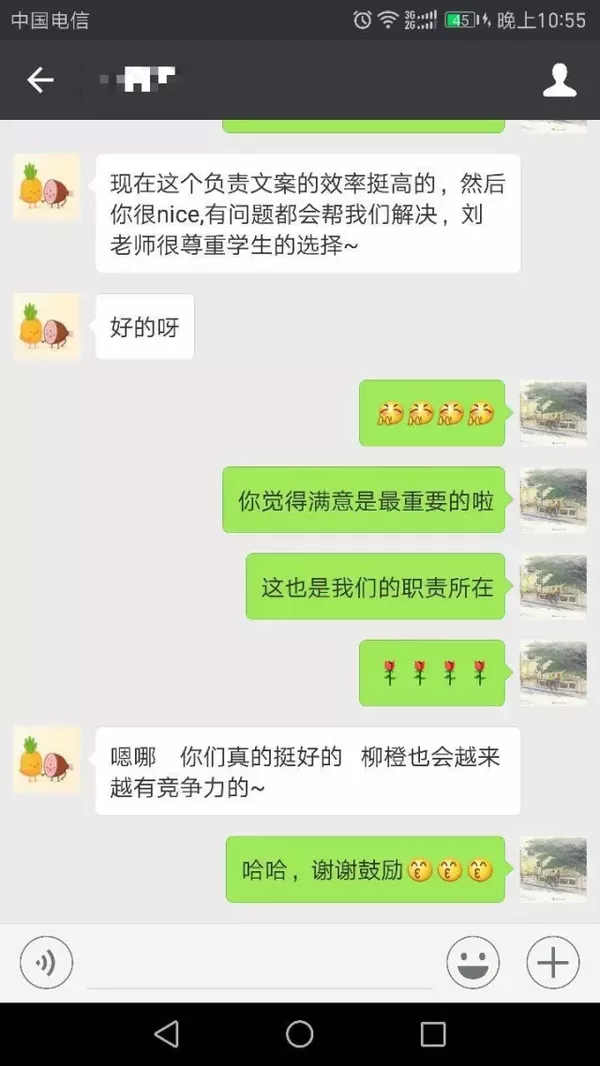Switch to voice message input

[46, 963]
